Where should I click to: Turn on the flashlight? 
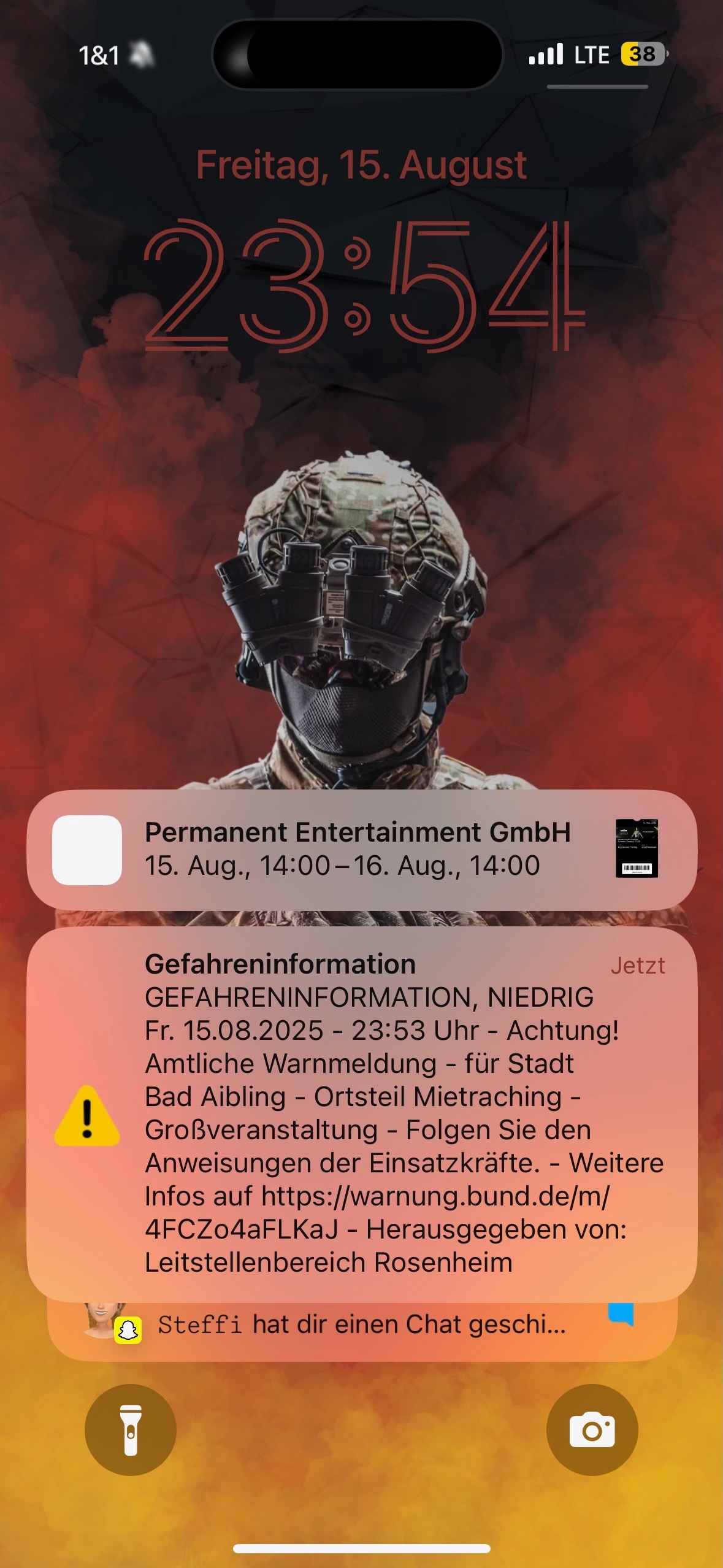click(130, 1429)
